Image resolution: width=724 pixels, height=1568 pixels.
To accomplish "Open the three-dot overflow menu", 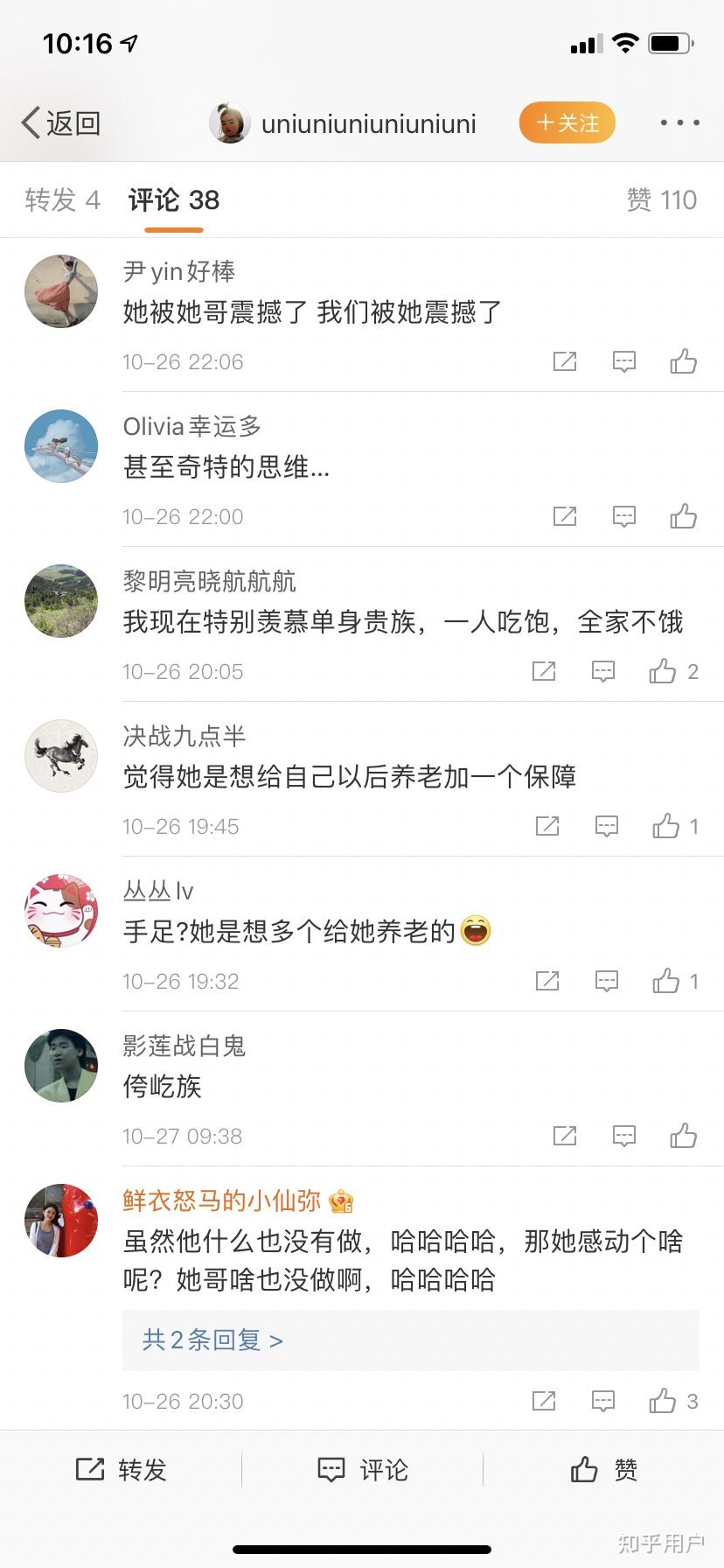I will pyautogui.click(x=679, y=123).
